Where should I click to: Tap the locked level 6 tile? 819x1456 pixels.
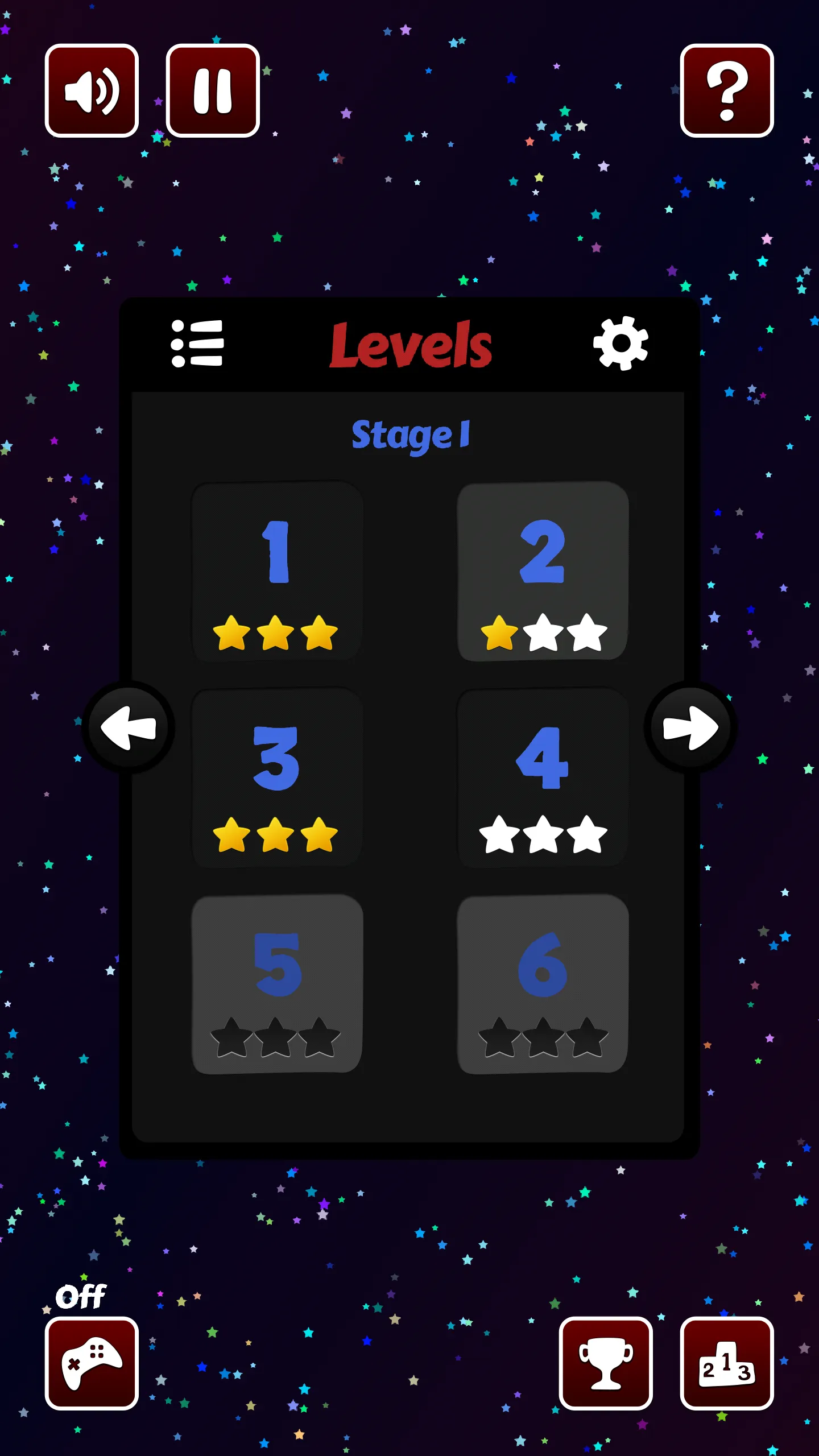click(543, 984)
